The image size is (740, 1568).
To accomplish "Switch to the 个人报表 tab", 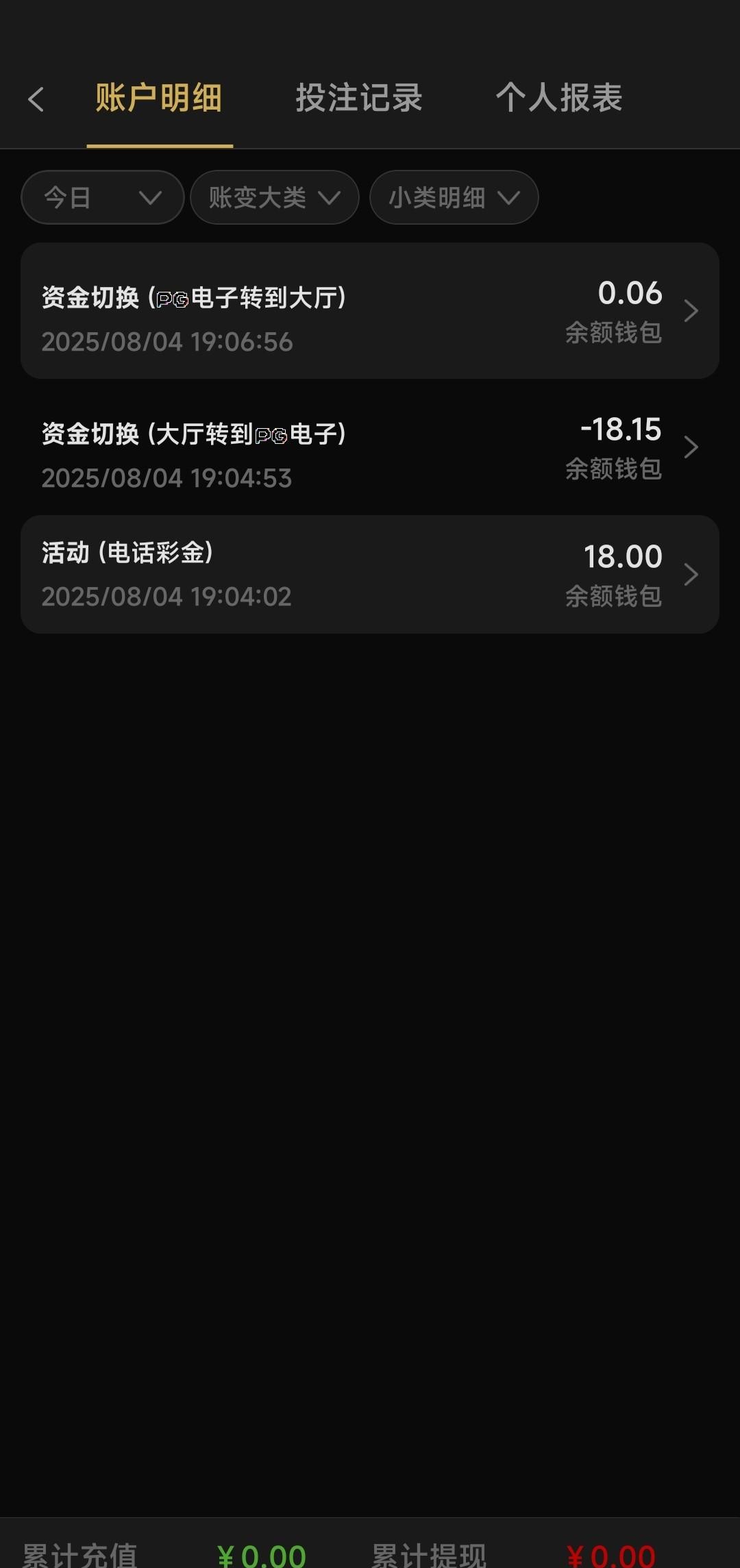I will click(558, 98).
